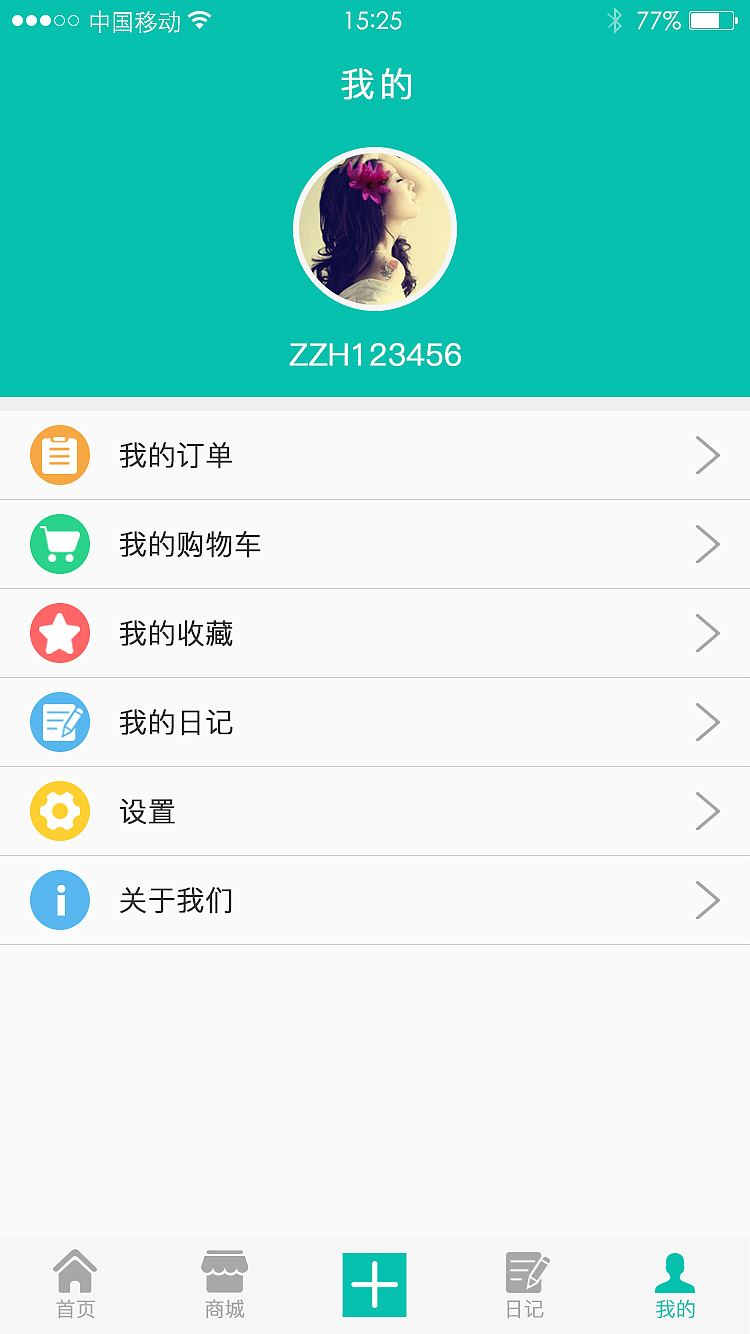Select the 关于我们 list entry
This screenshot has width=750, height=1334.
click(375, 900)
